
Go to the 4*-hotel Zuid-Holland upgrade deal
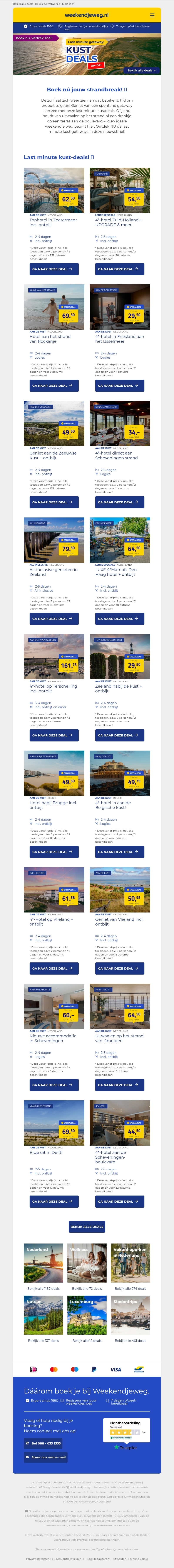[x=120, y=268]
